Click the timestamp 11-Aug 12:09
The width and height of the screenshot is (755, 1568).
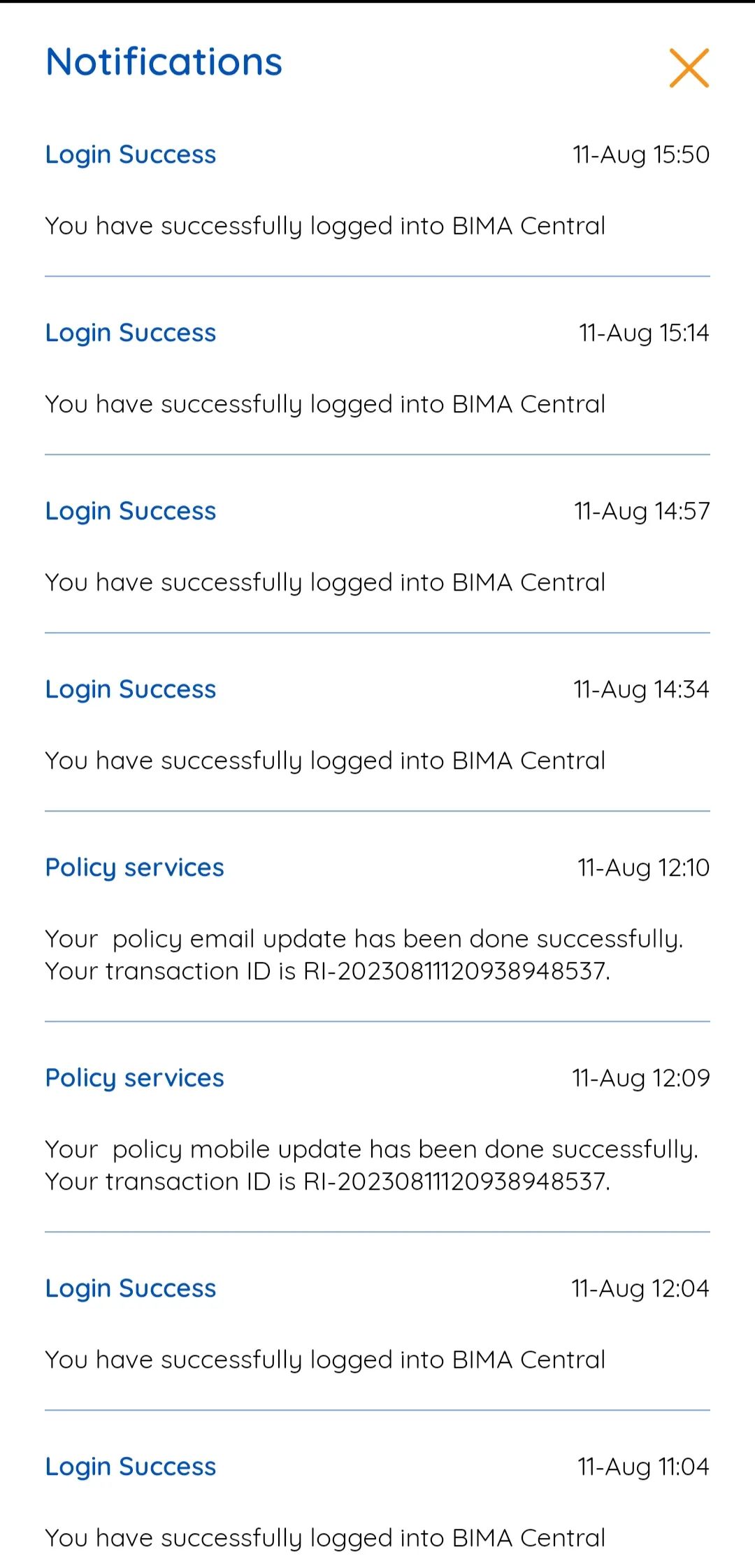click(640, 1077)
